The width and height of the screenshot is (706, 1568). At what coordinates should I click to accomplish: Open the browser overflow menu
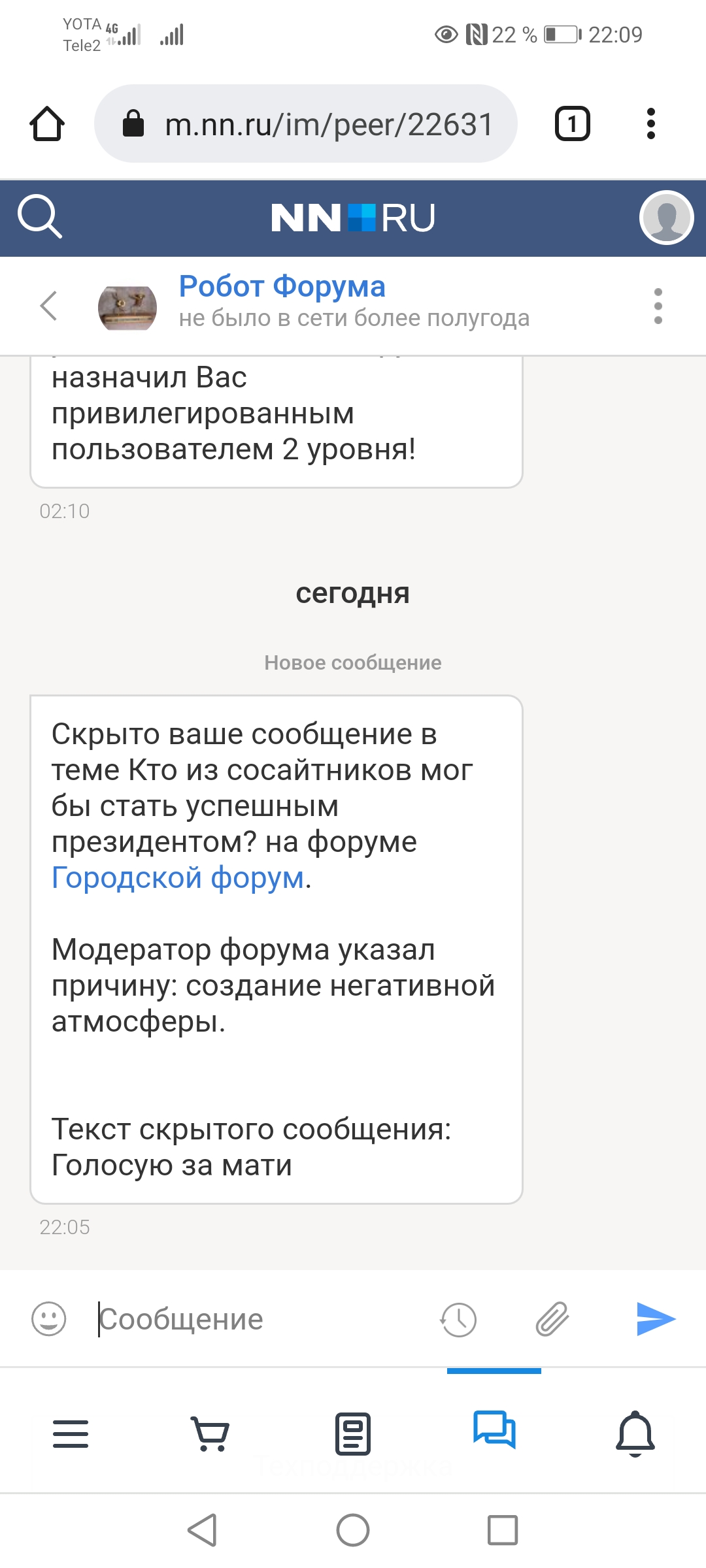pyautogui.click(x=650, y=123)
